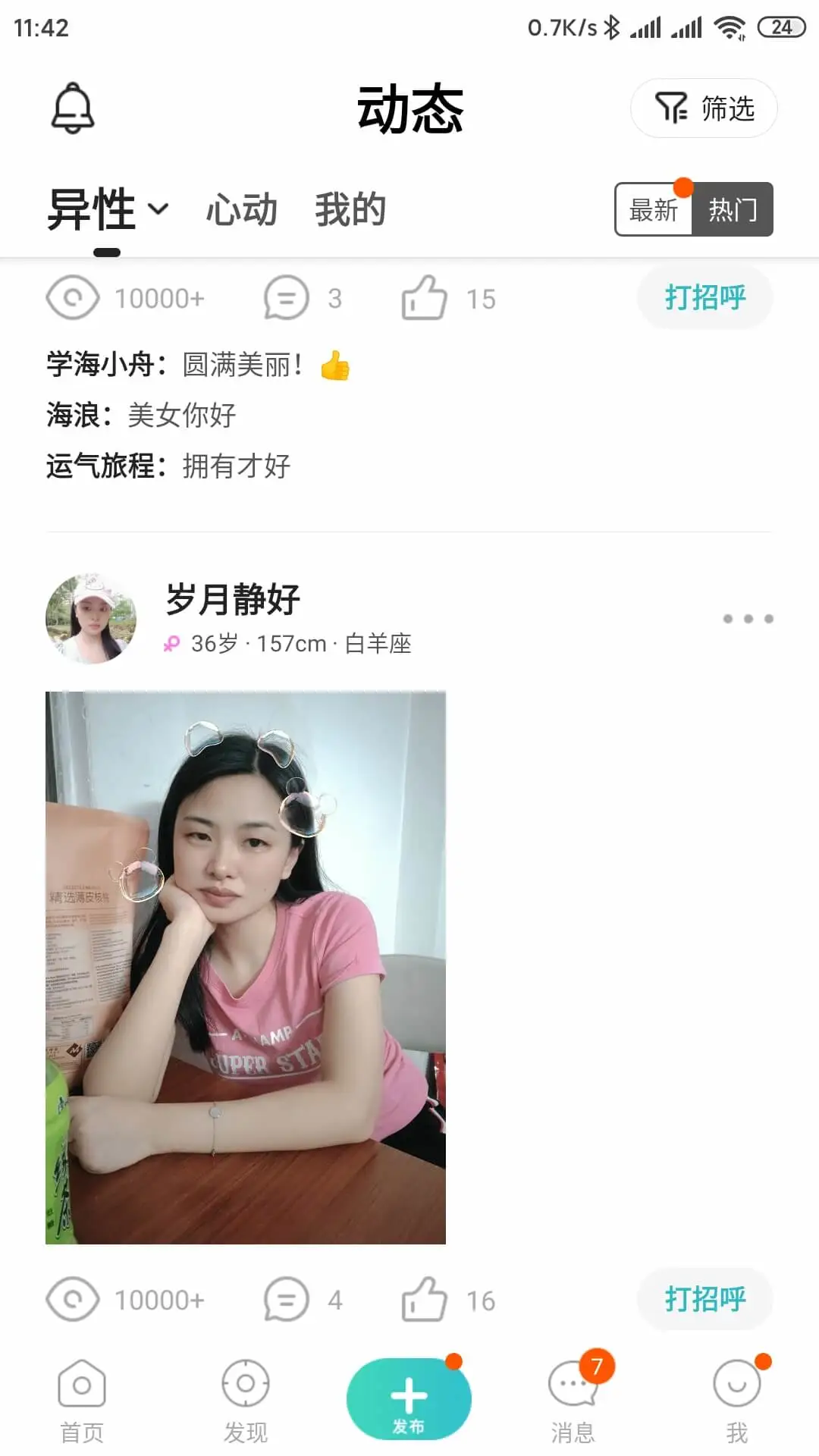The image size is (819, 1456).
Task: Open 海浪's comment 美女你好
Action: pos(140,415)
